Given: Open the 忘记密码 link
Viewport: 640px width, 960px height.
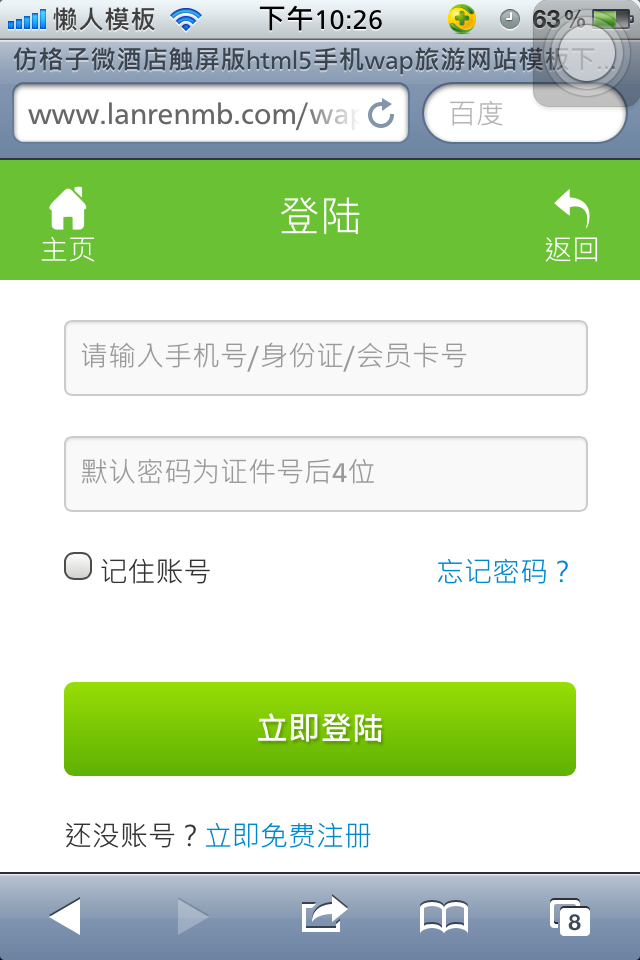Looking at the screenshot, I should tap(503, 572).
